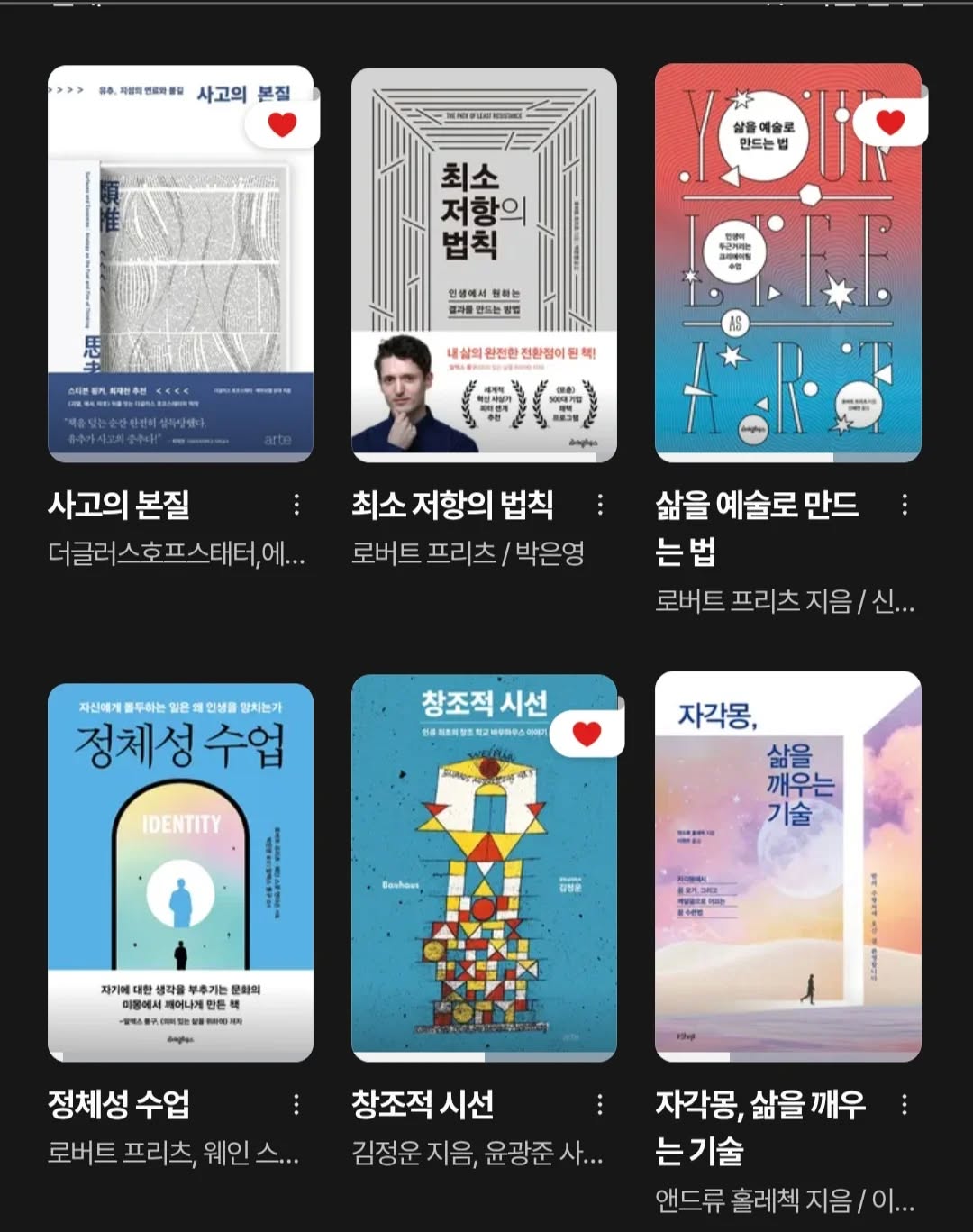Open more options for 사고의 본질
Image resolution: width=973 pixels, height=1232 pixels.
pos(296,505)
